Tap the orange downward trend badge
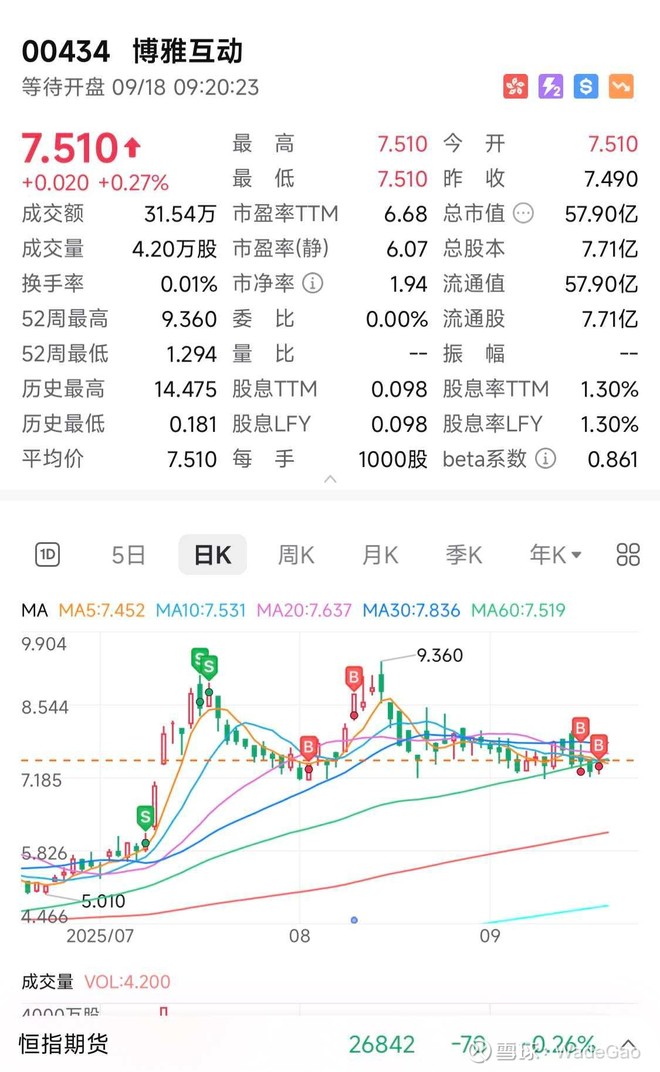The width and height of the screenshot is (660, 1072). [x=622, y=87]
